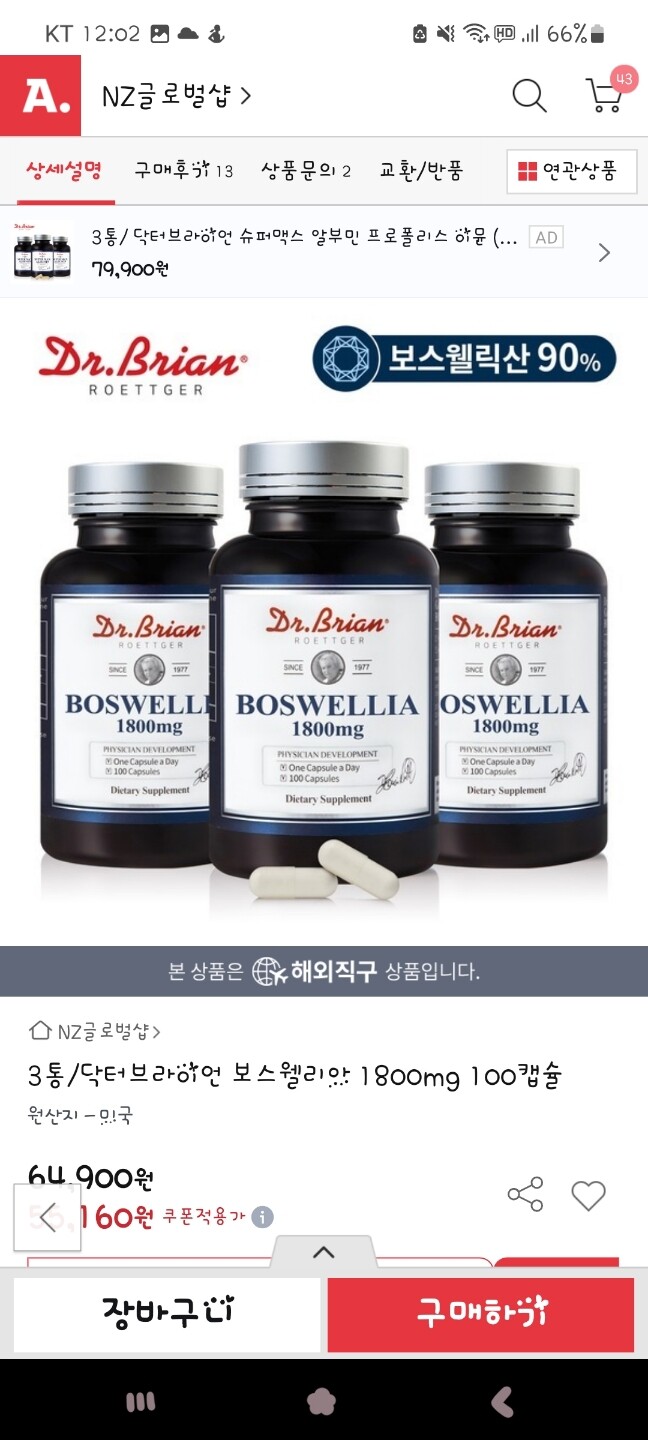648x1440 pixels.
Task: Open the search magnifier icon
Action: point(529,96)
